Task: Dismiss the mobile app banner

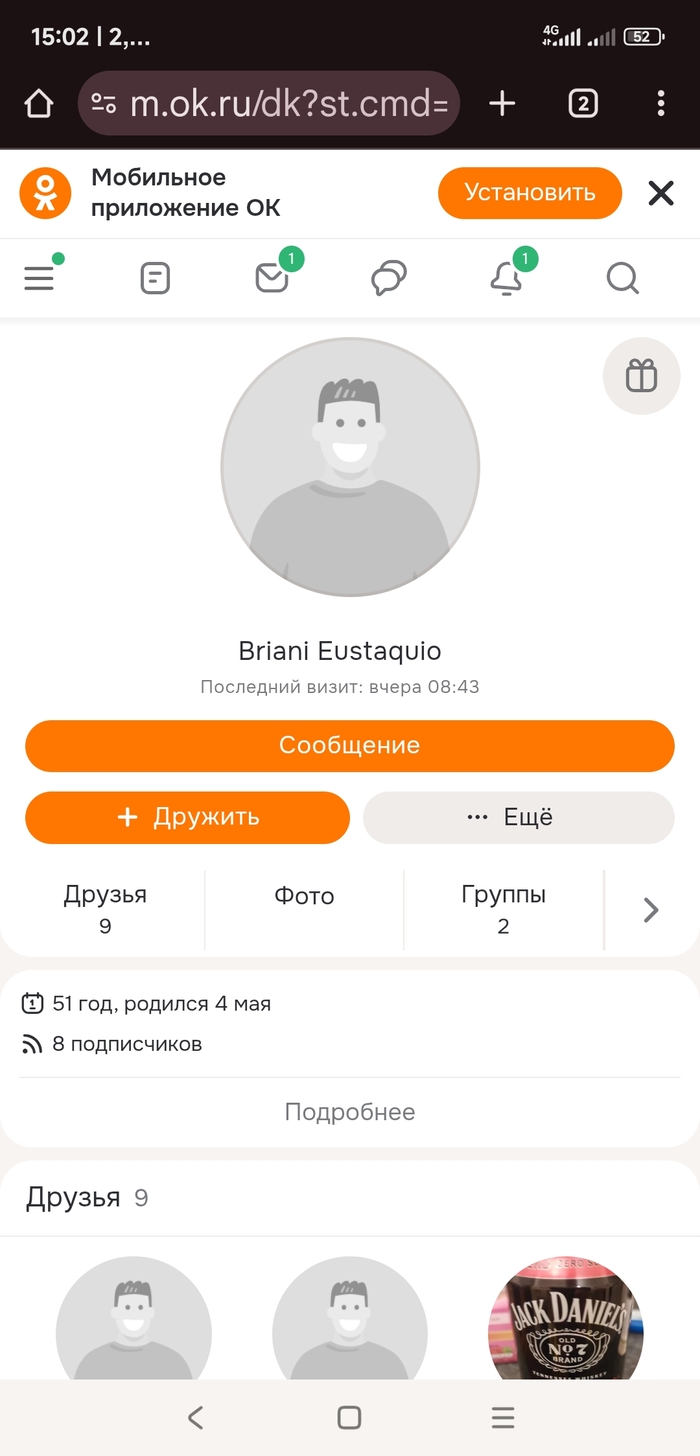Action: pyautogui.click(x=661, y=193)
